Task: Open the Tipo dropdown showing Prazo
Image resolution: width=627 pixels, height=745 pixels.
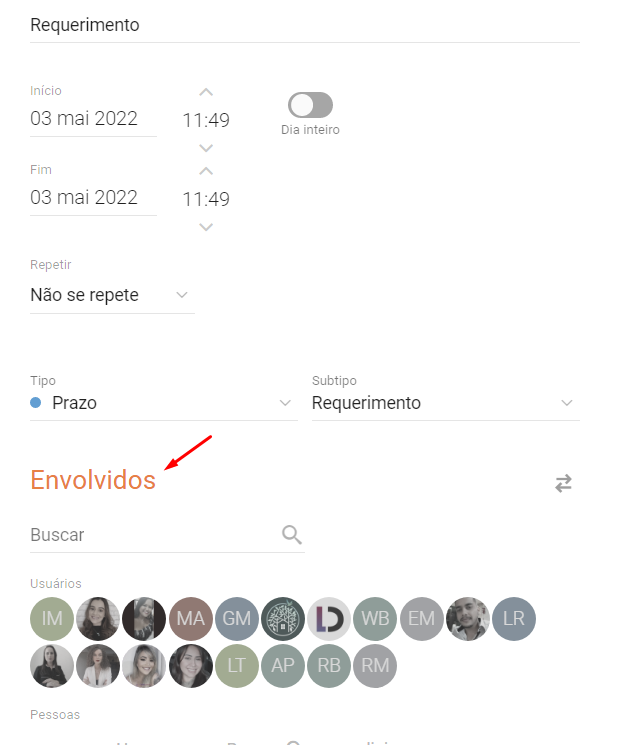Action: [163, 403]
